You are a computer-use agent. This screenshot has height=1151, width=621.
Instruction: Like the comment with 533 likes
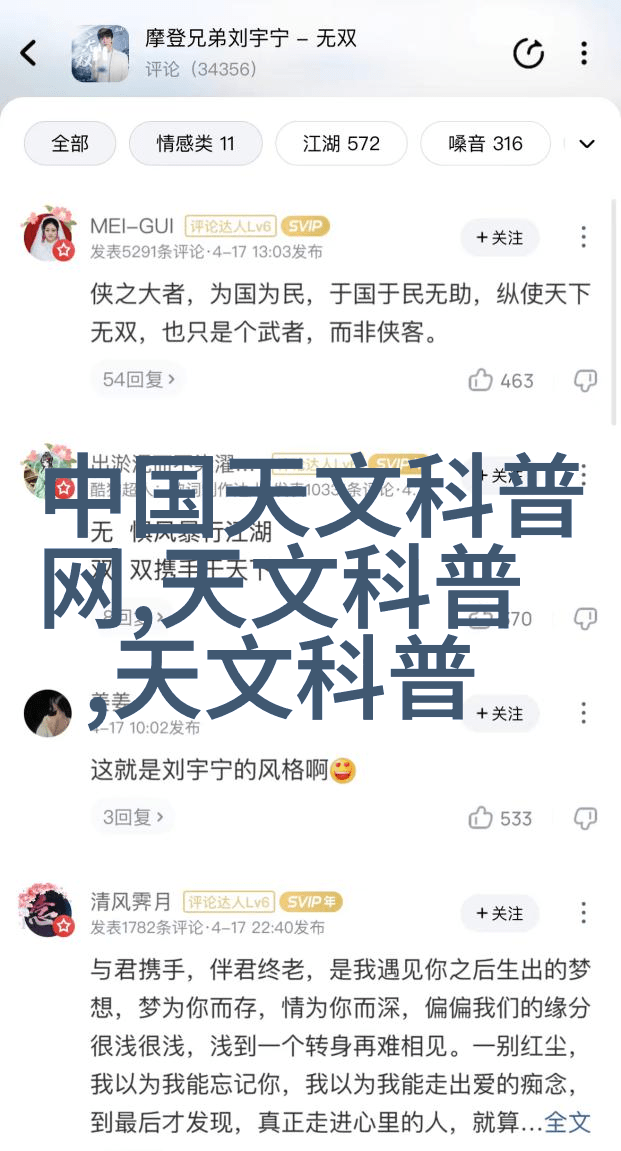[x=500, y=818]
